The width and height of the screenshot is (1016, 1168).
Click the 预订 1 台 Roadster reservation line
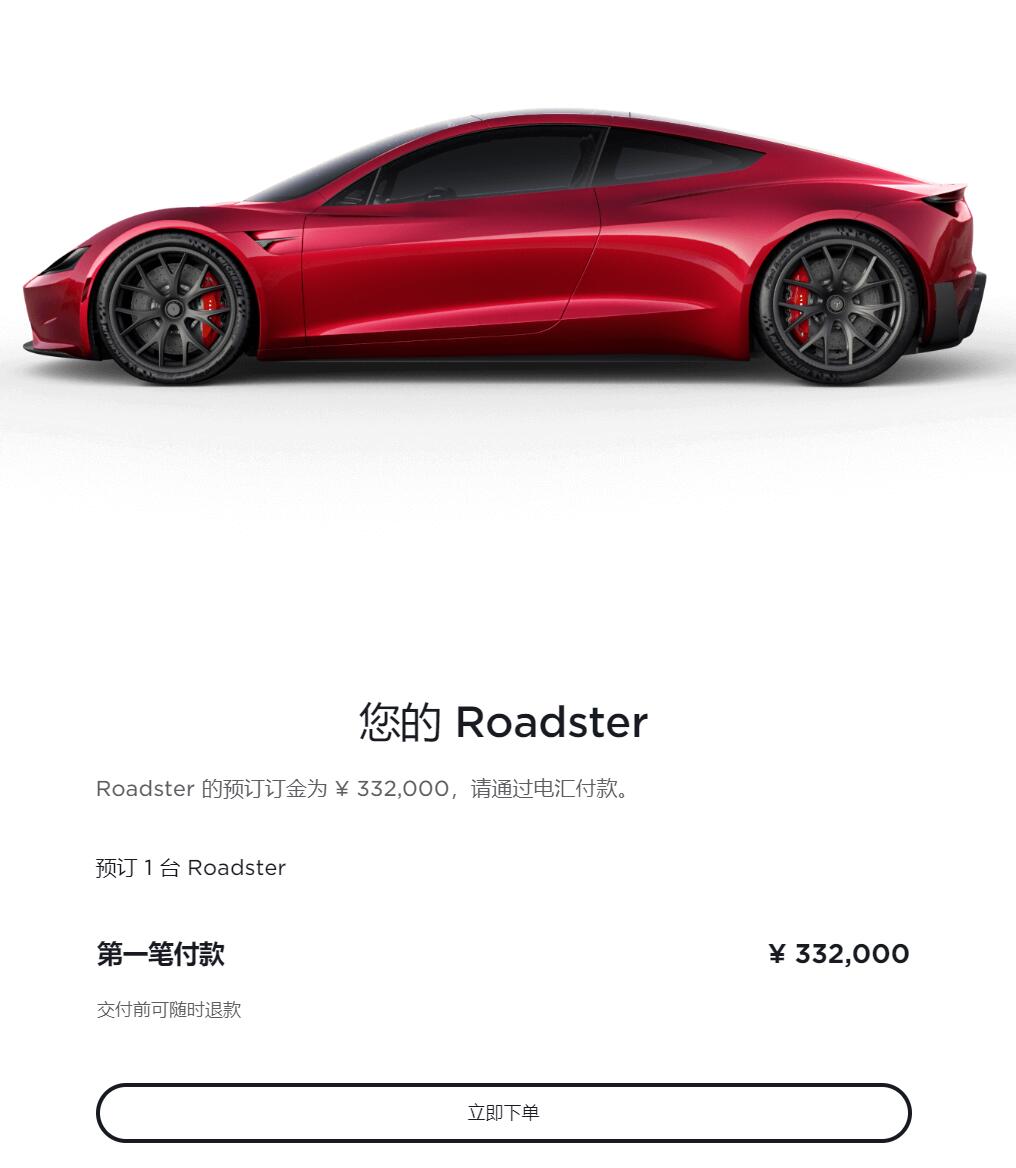190,868
